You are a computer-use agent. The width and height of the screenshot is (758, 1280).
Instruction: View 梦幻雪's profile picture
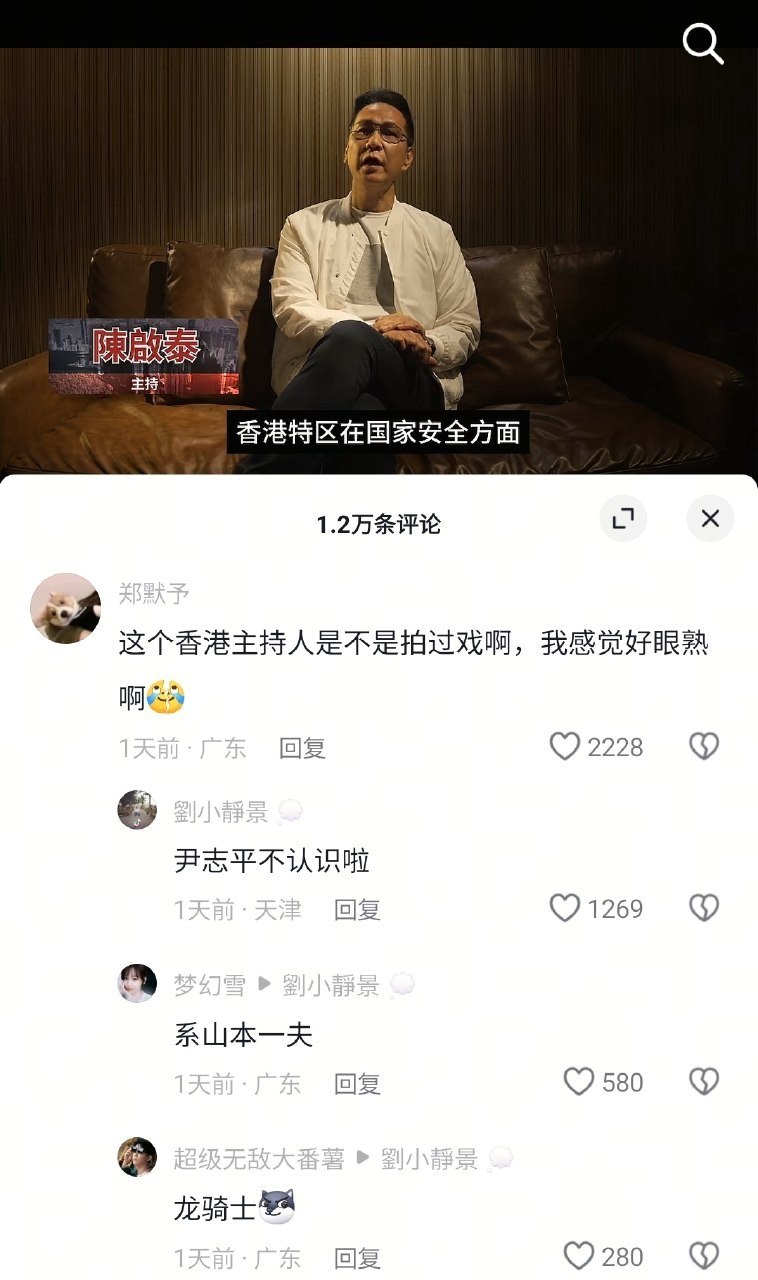[x=137, y=984]
